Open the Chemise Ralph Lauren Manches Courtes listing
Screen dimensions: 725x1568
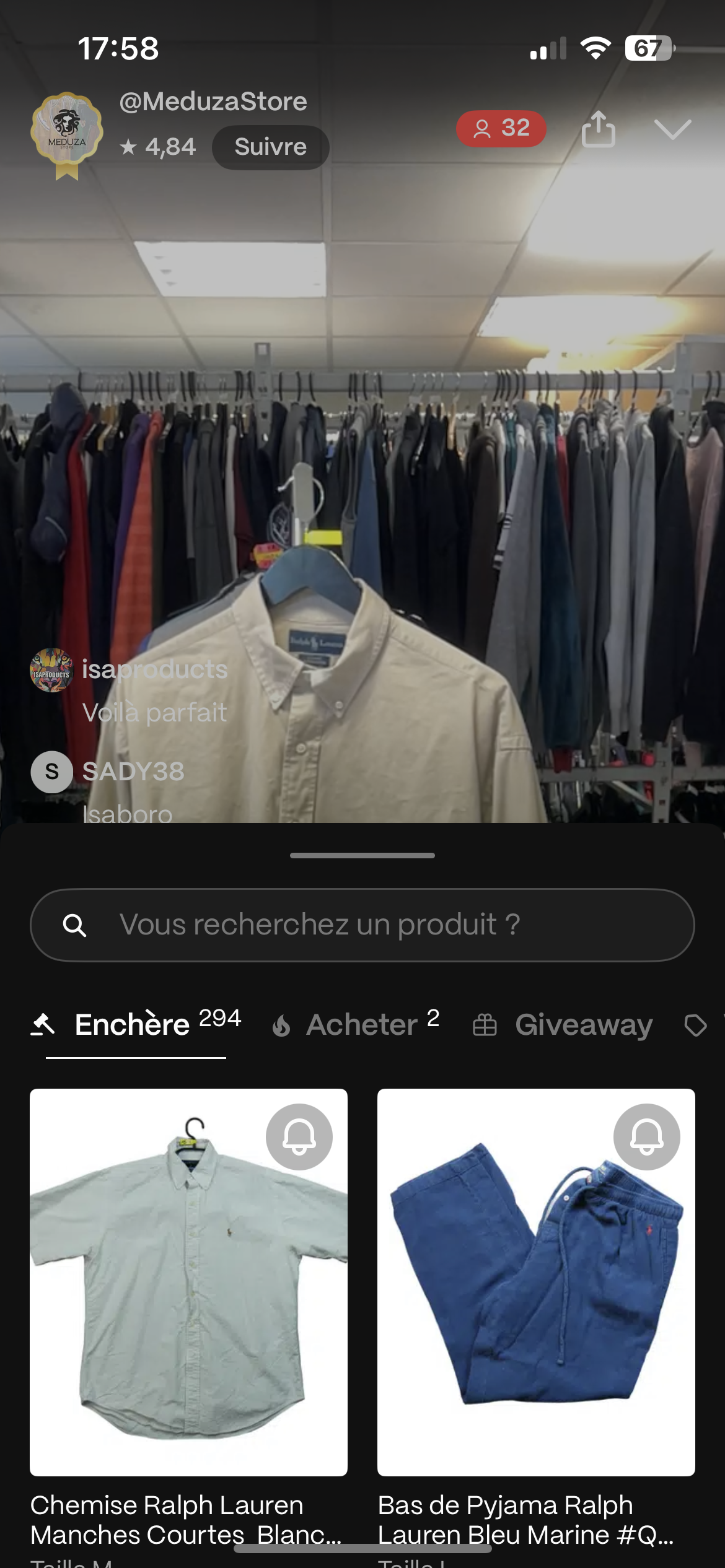click(188, 1282)
